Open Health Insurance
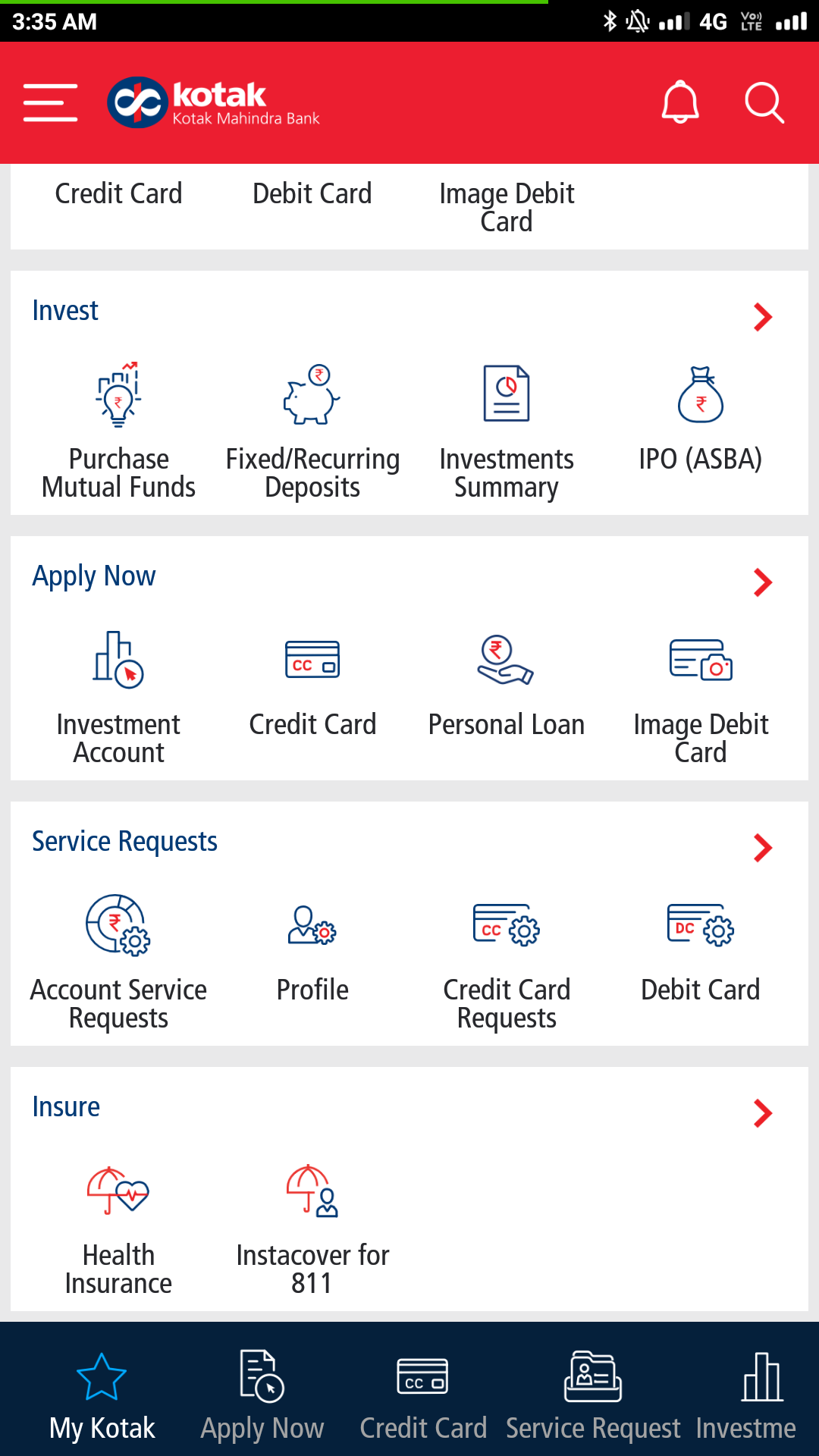The width and height of the screenshot is (819, 1456). [118, 1227]
